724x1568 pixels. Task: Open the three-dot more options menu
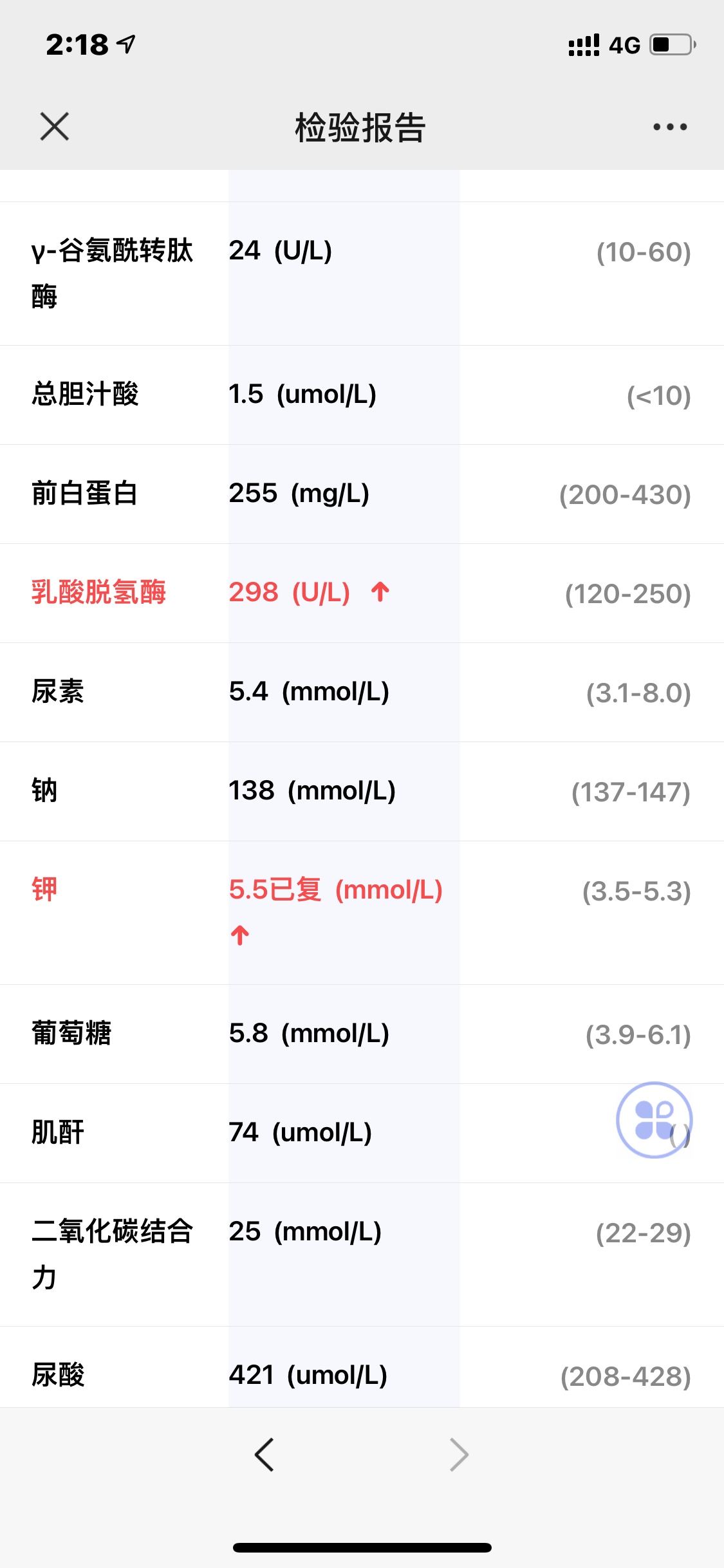pyautogui.click(x=670, y=127)
